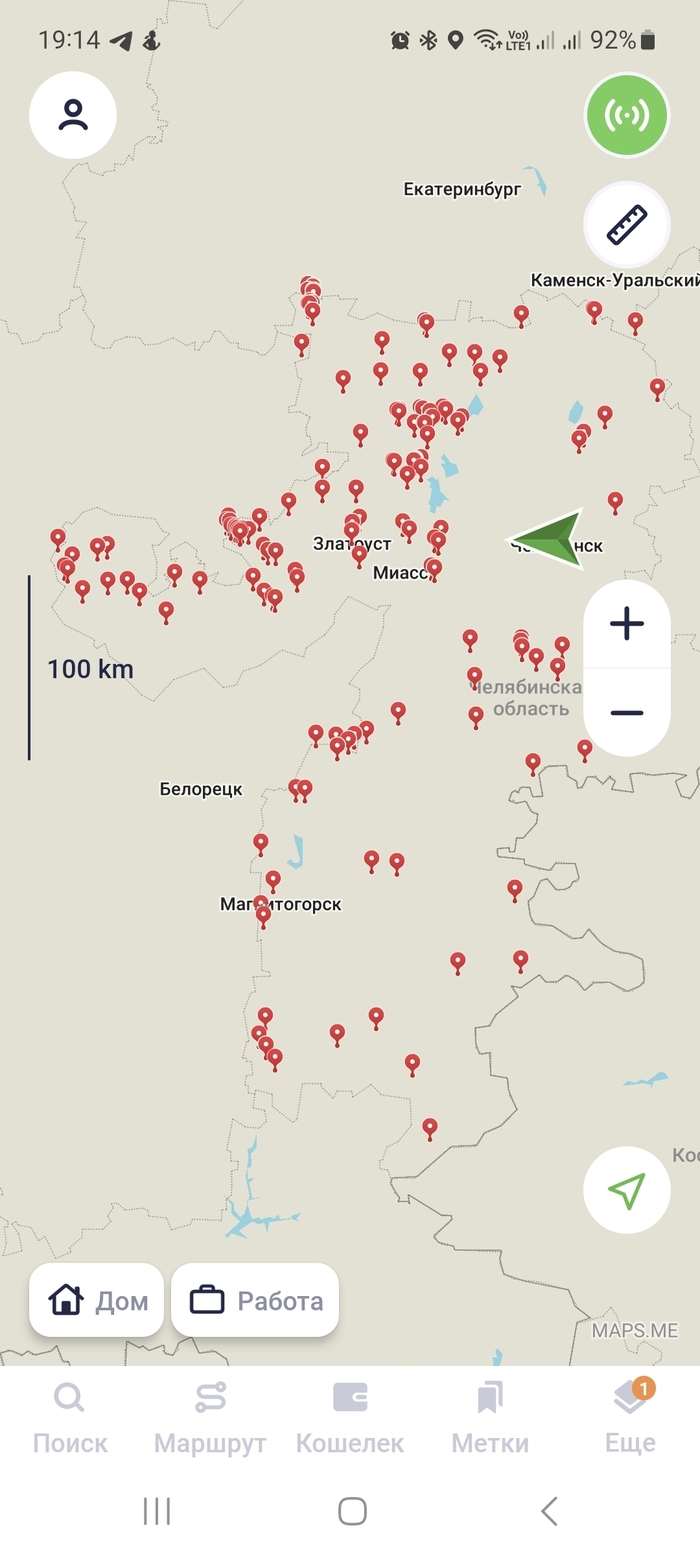Image resolution: width=700 pixels, height=1556 pixels.
Task: Open the user profile button
Action: point(73,115)
